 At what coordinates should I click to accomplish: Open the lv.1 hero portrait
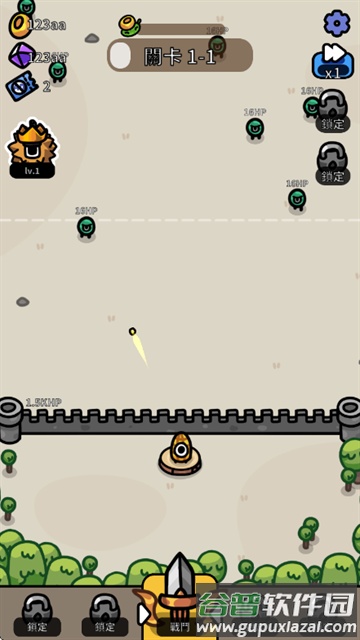pyautogui.click(x=32, y=149)
